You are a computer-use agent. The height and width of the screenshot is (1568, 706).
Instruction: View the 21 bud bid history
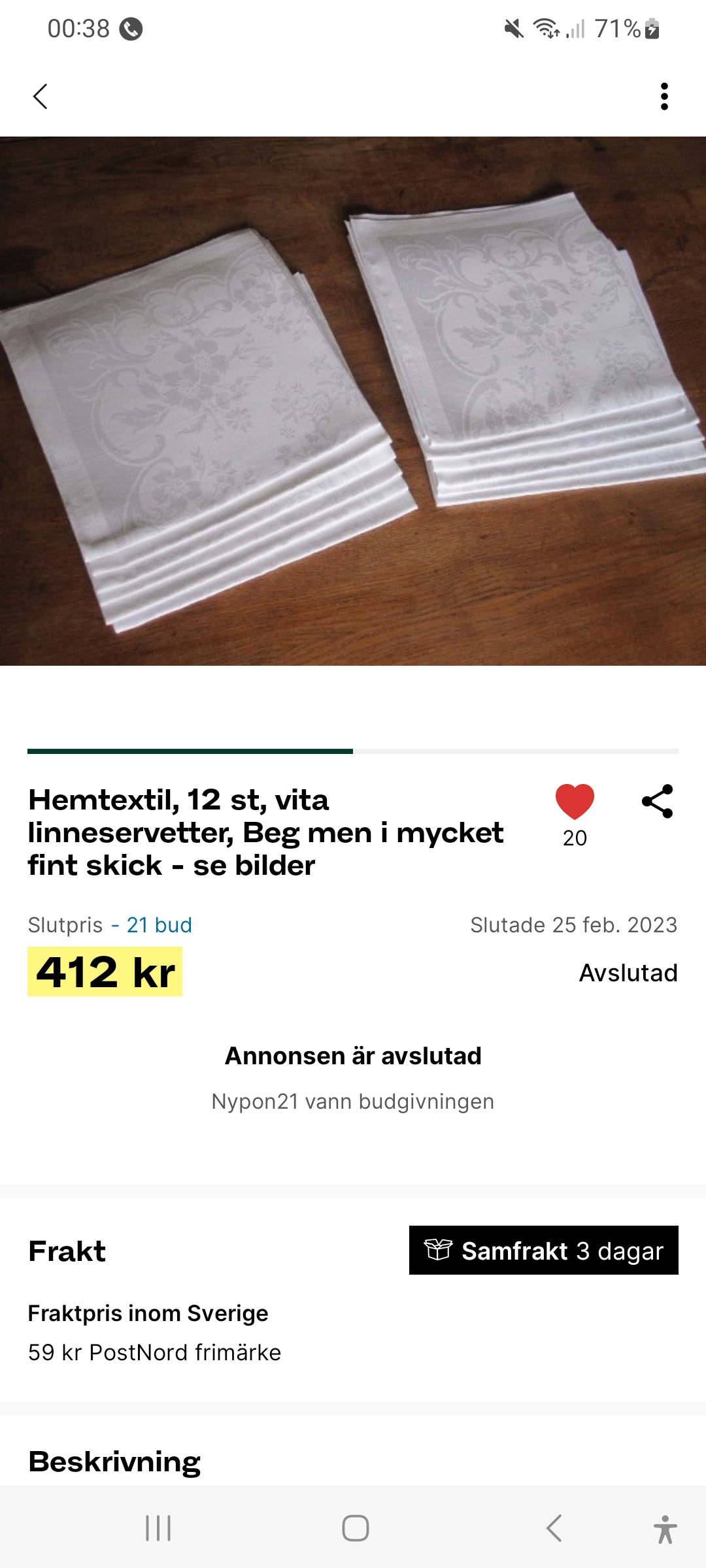pyautogui.click(x=159, y=925)
